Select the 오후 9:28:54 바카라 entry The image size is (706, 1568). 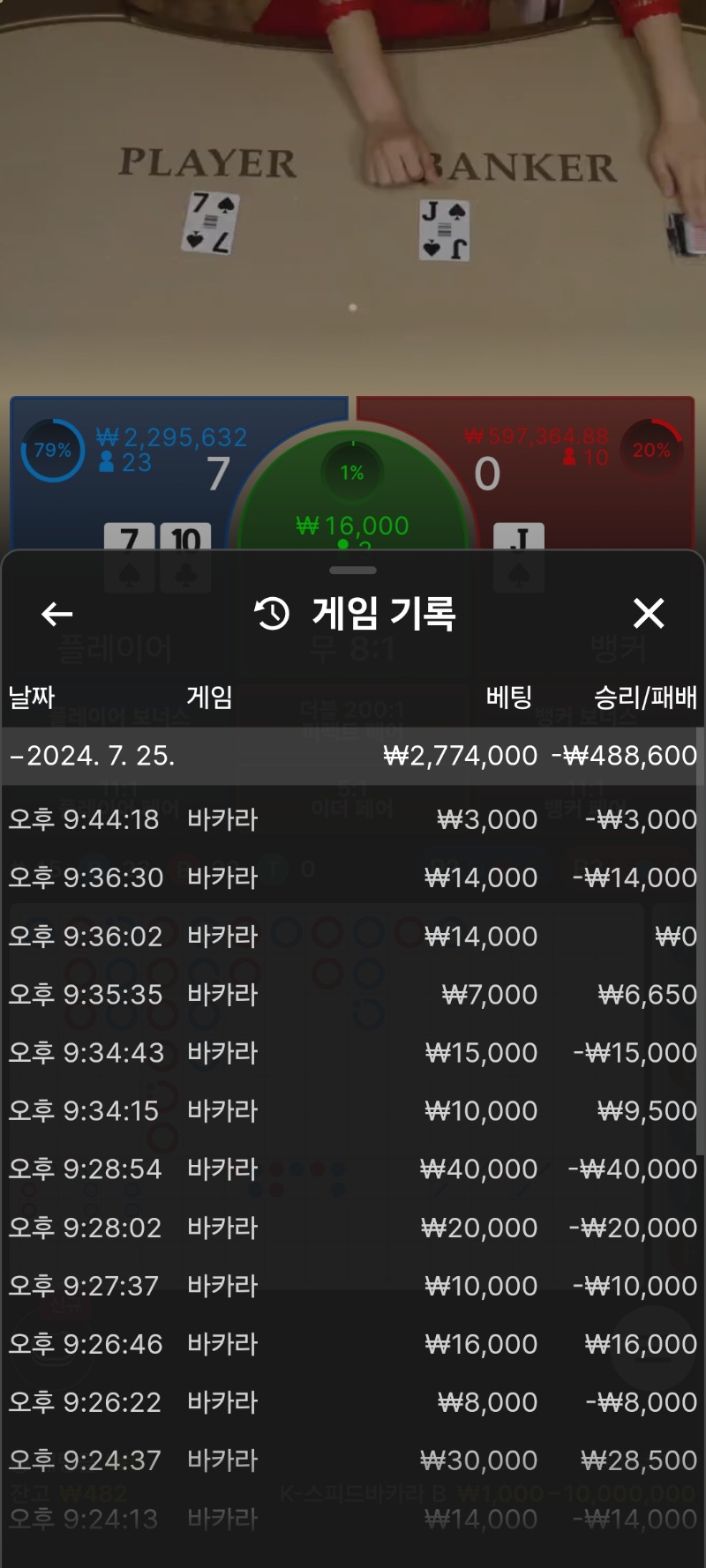pyautogui.click(x=353, y=1169)
